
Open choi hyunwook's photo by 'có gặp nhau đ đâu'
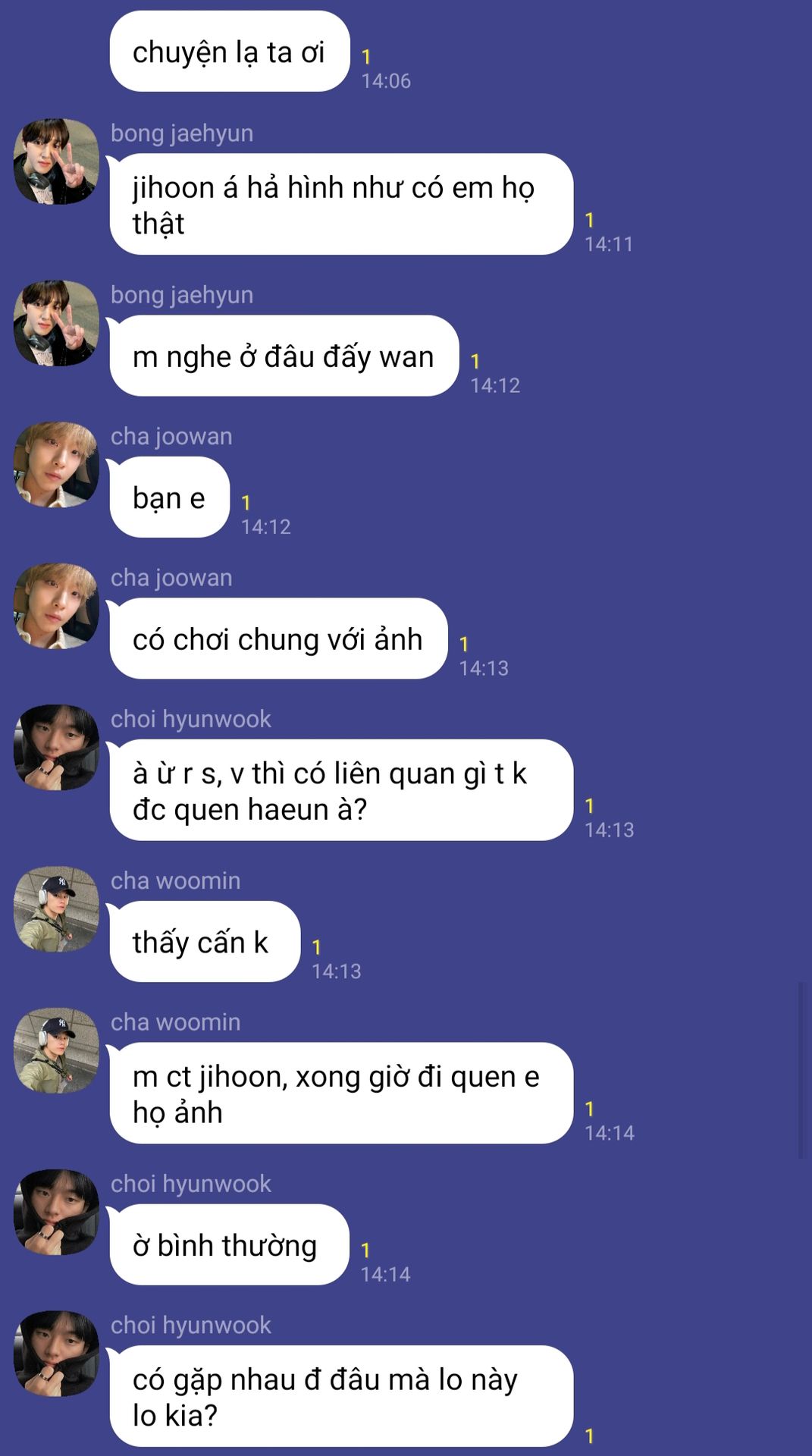click(x=56, y=1354)
